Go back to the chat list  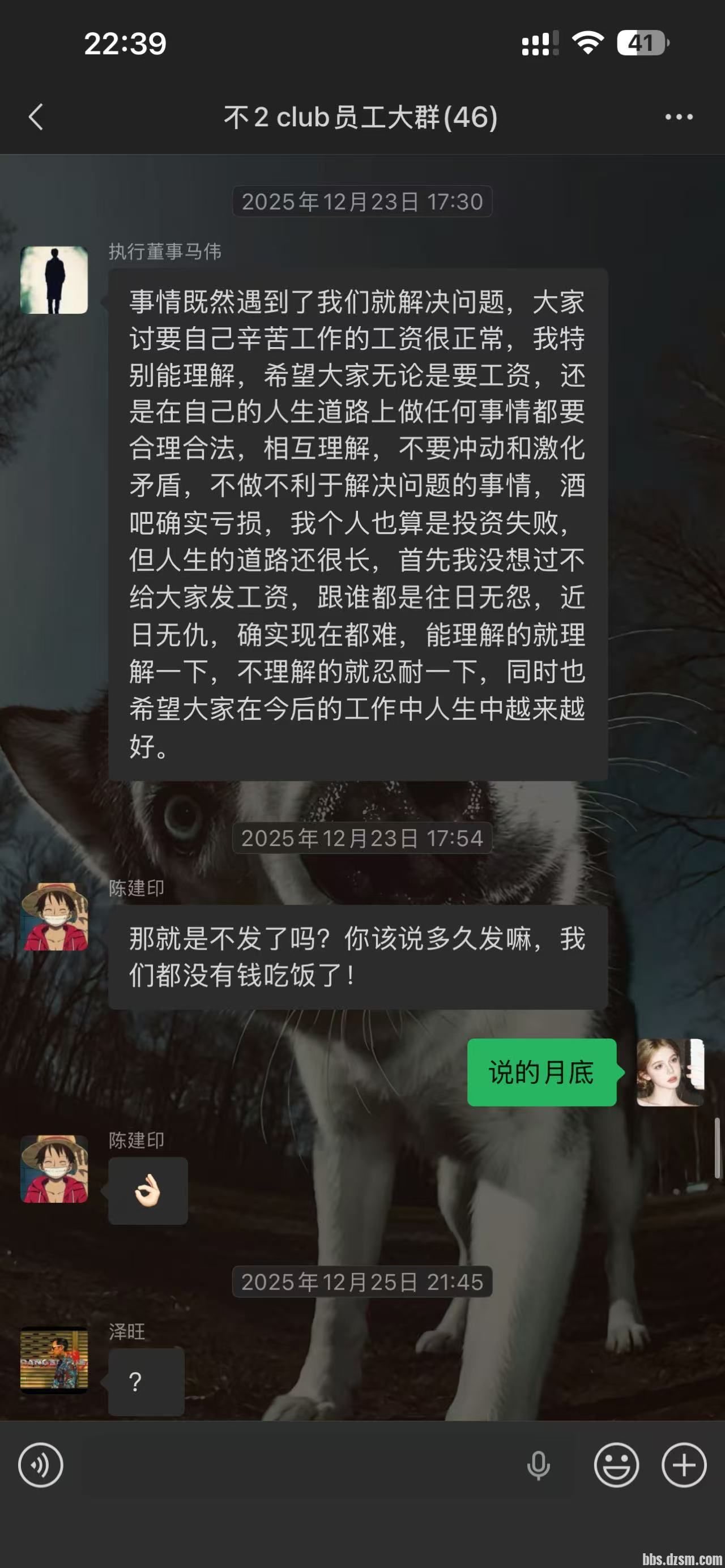point(36,117)
